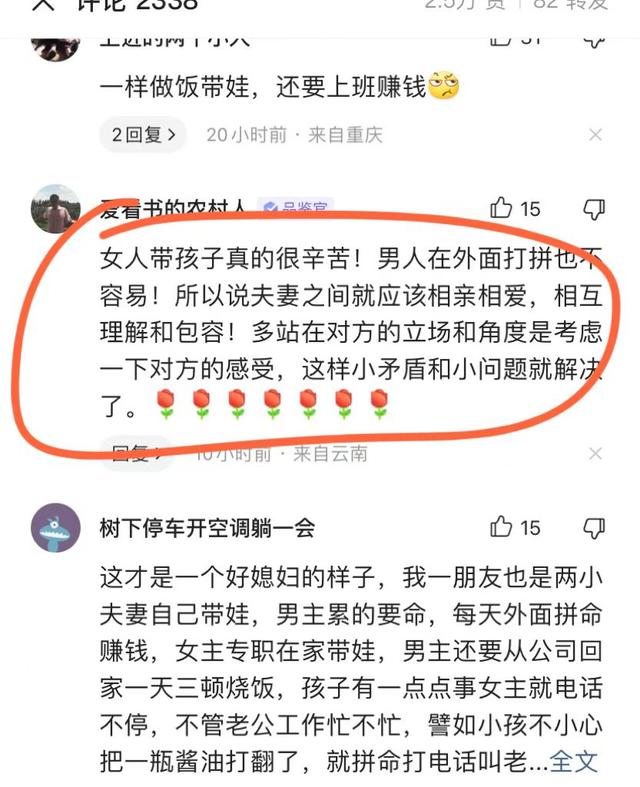The height and width of the screenshot is (787, 640).
Task: Dislike 树下停车开空调躺一会's comment
Action: click(x=594, y=527)
